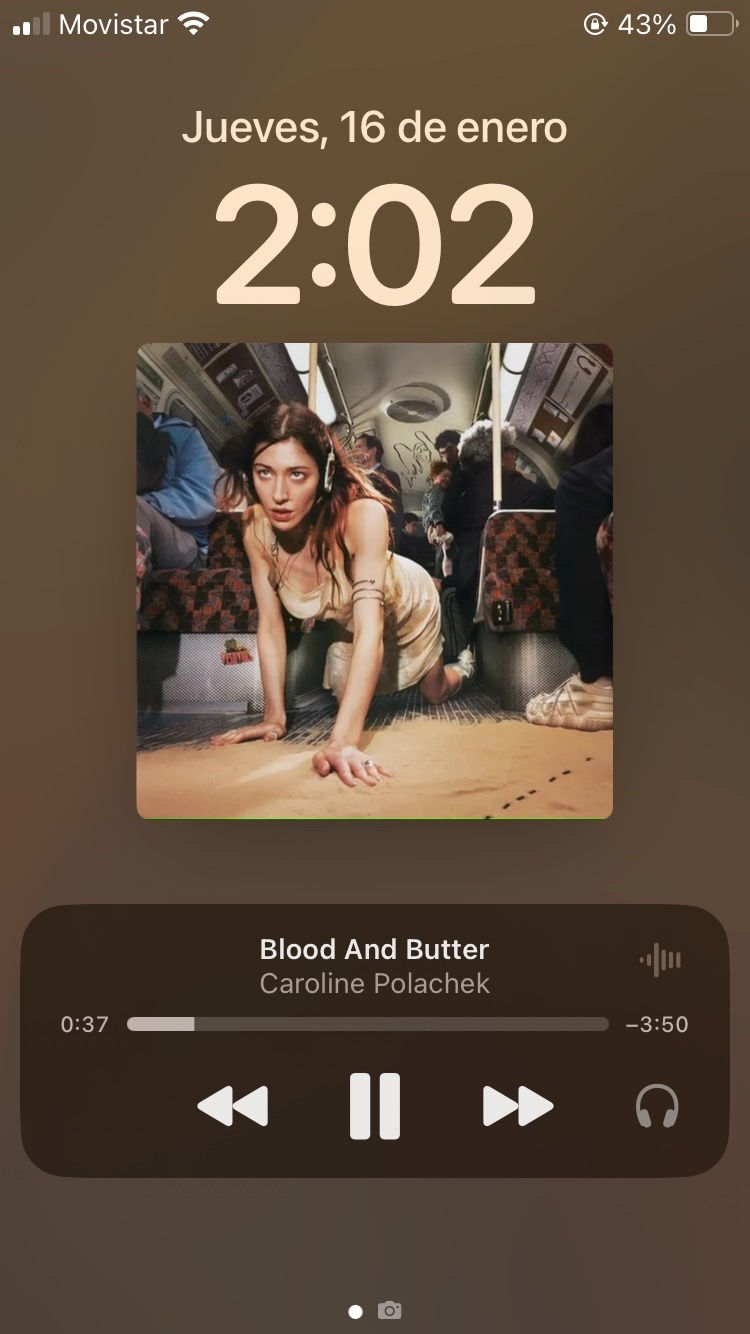Tap the song progress bar

coord(367,1024)
